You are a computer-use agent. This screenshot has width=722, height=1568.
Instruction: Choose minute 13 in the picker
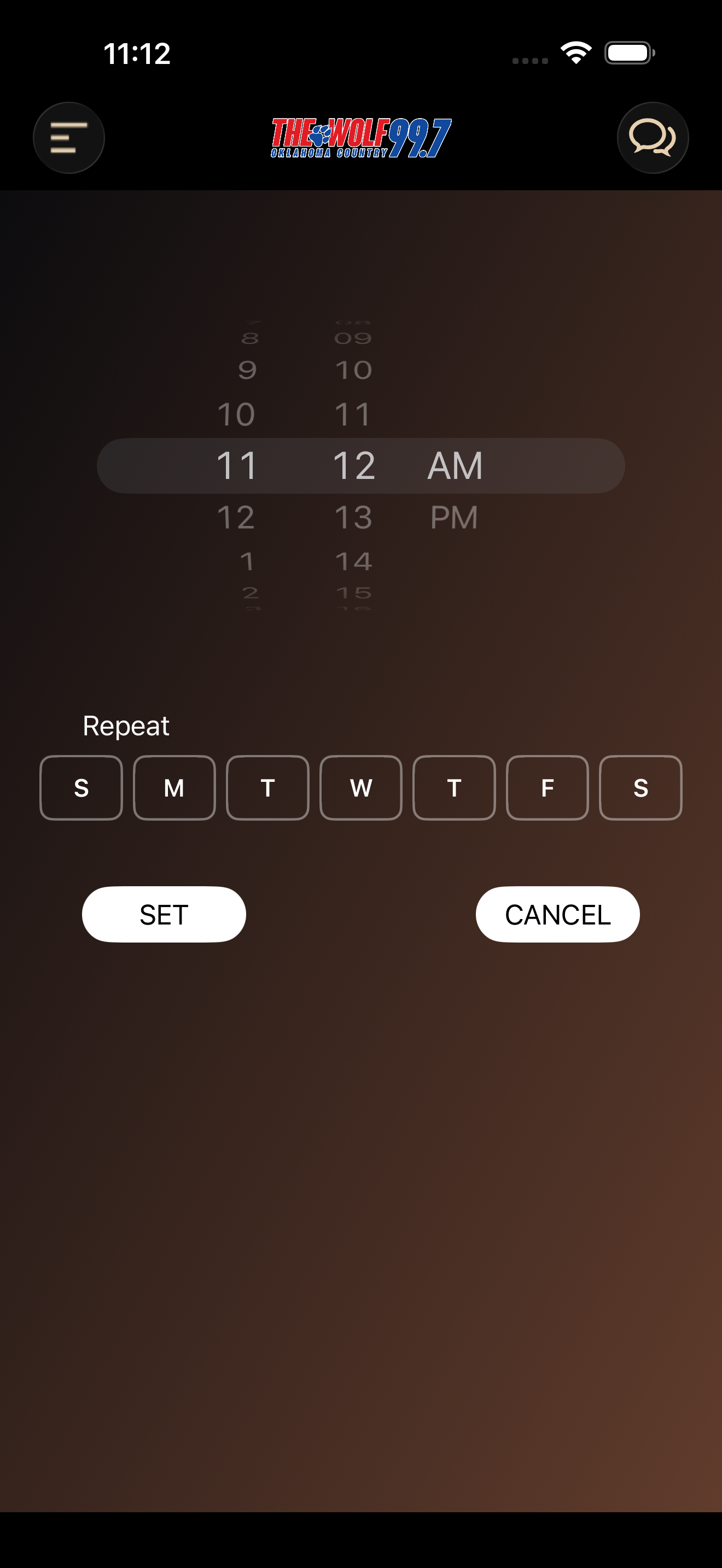pos(354,517)
